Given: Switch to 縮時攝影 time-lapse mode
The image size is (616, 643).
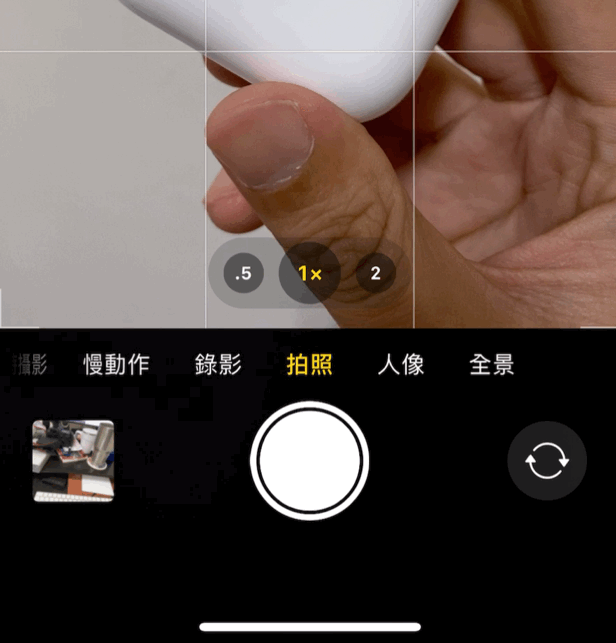Looking at the screenshot, I should coord(28,365).
